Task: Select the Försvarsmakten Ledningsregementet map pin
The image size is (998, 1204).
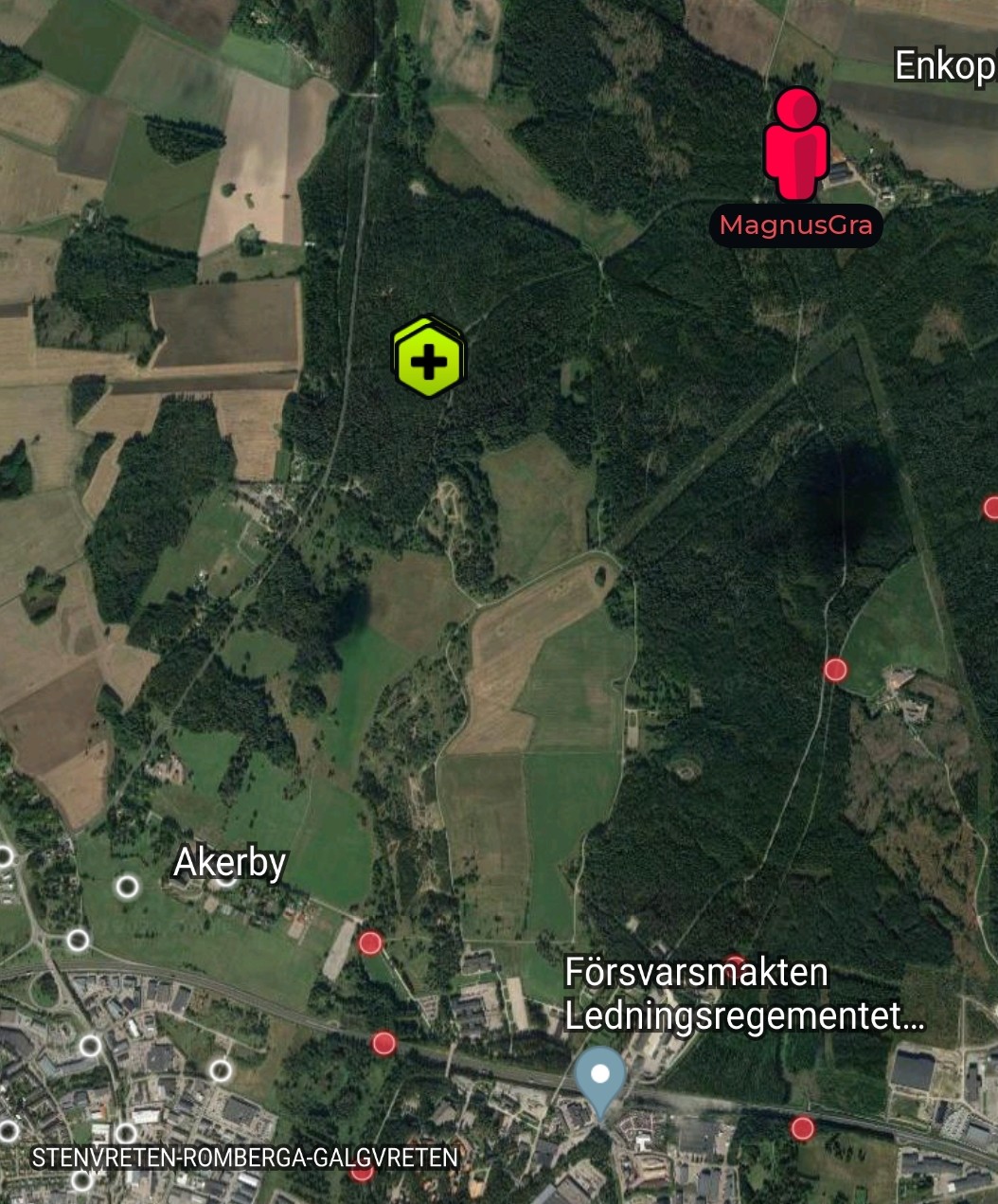Action: pos(600,1078)
